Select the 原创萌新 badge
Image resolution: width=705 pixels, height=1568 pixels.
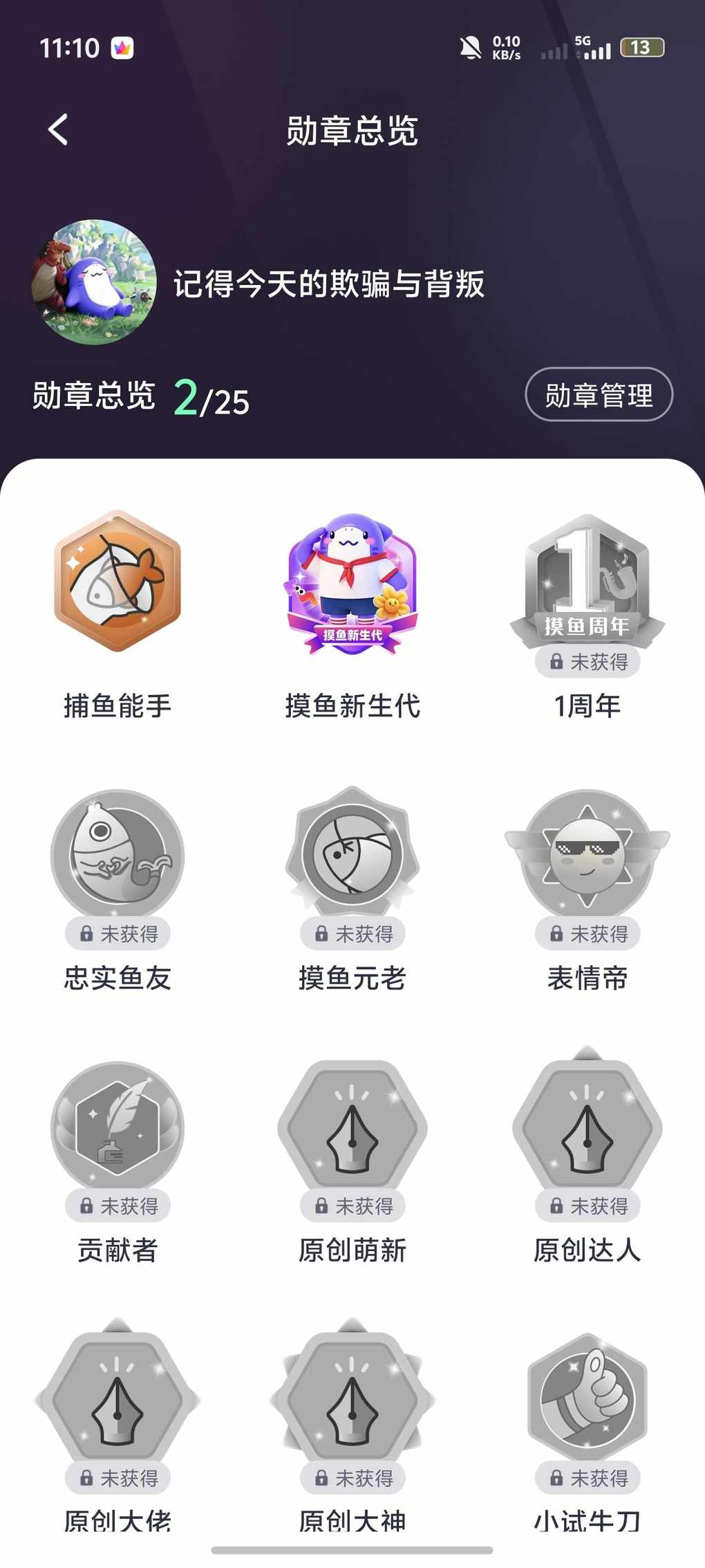click(352, 1126)
